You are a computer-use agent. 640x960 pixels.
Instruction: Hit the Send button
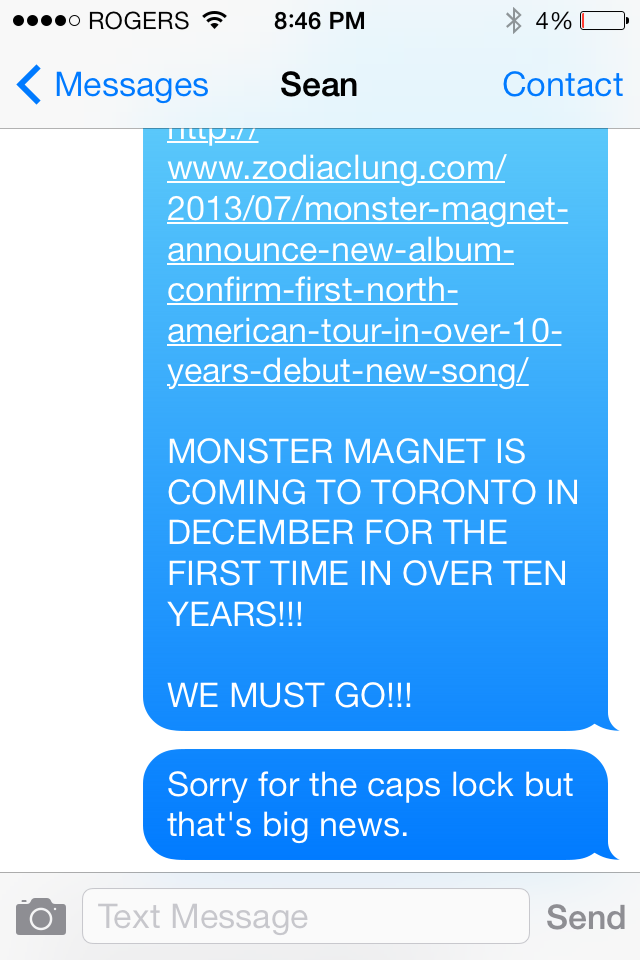[585, 916]
